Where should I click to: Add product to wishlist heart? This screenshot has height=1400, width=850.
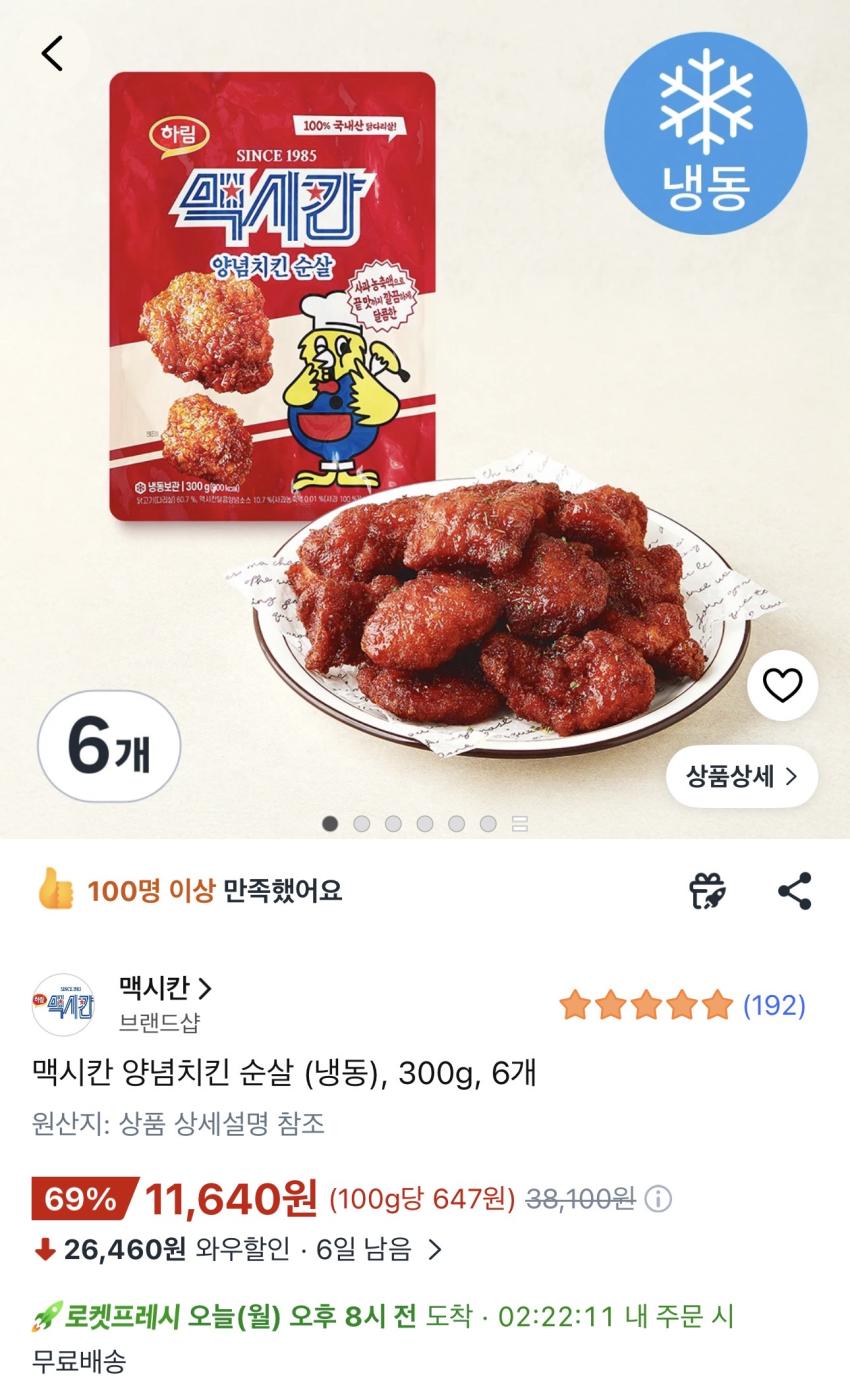(x=782, y=685)
